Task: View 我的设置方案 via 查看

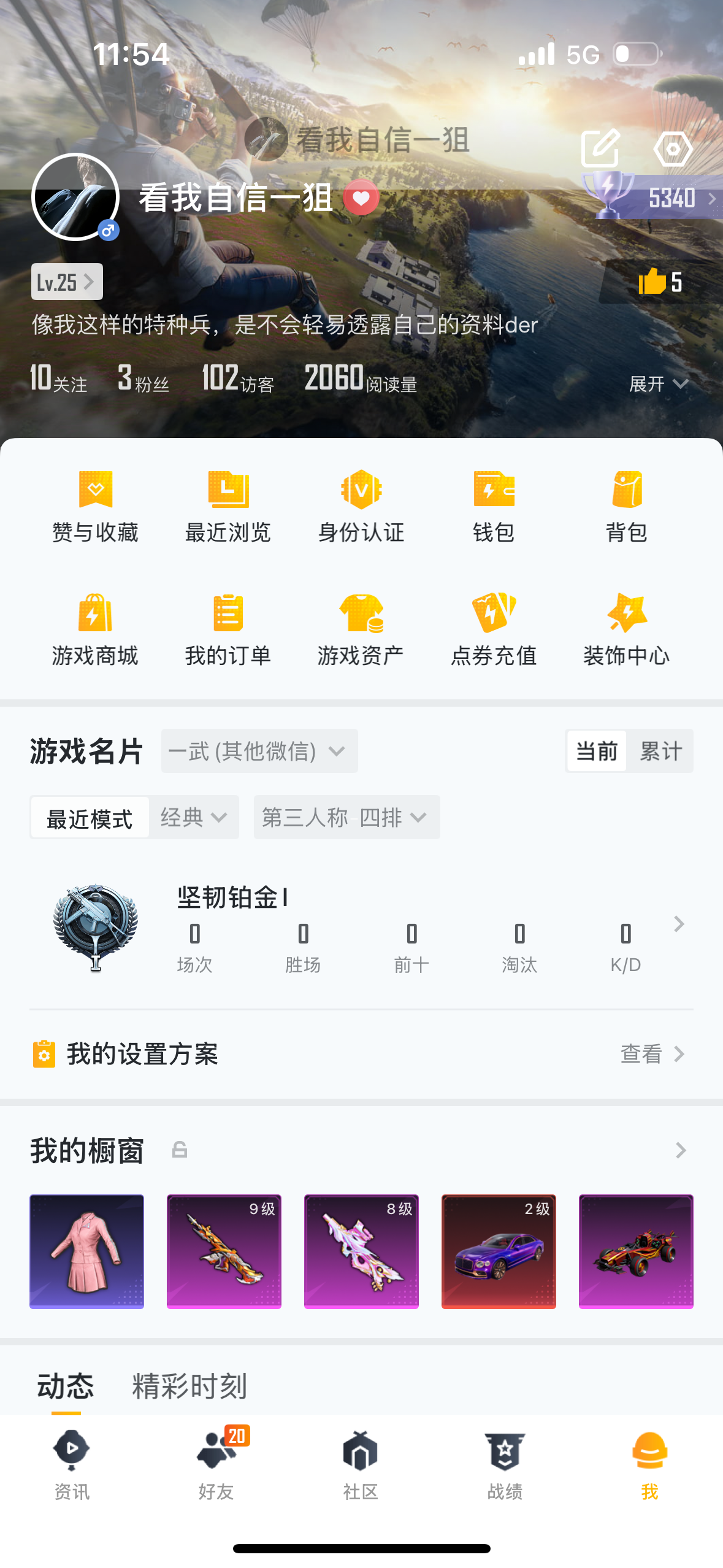Action: (652, 1054)
